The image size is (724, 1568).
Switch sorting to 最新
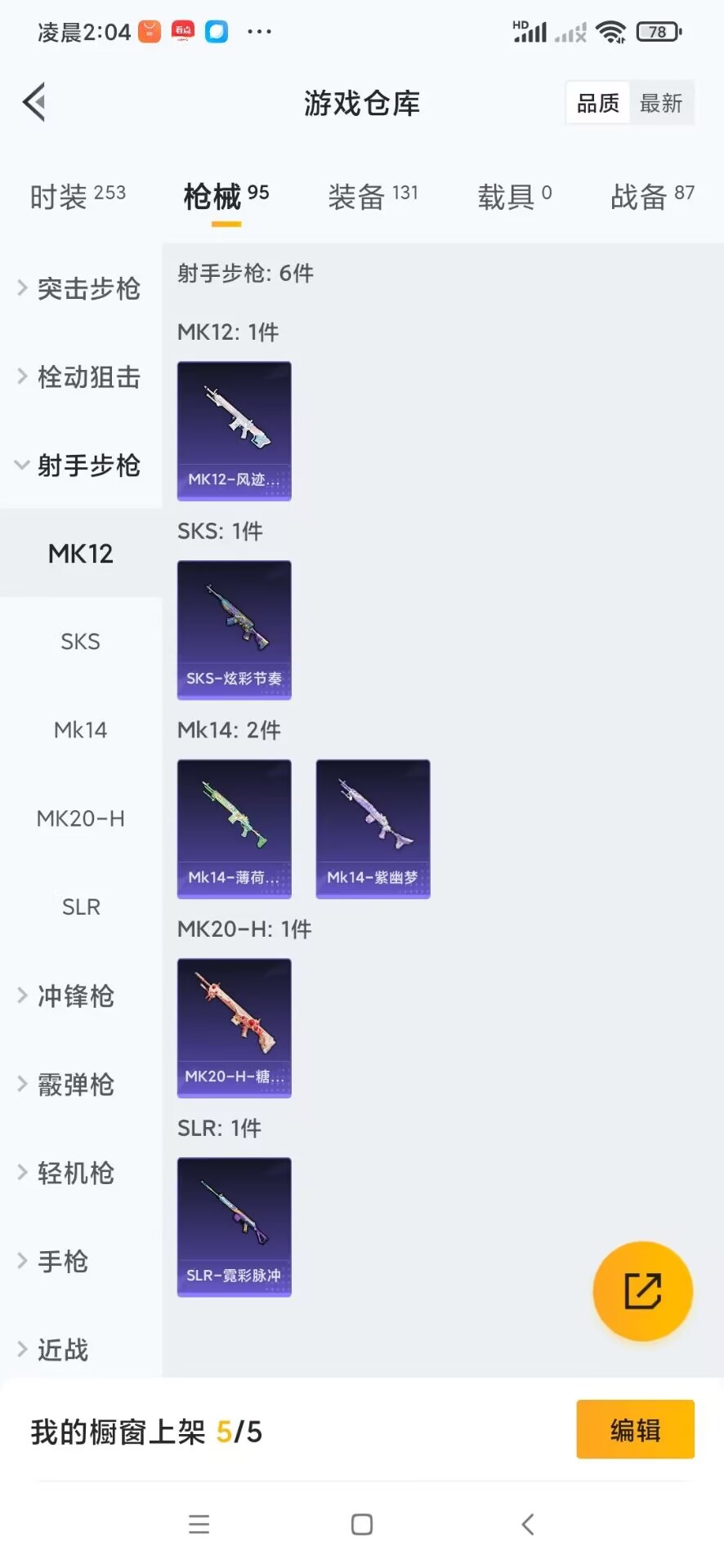(x=661, y=103)
